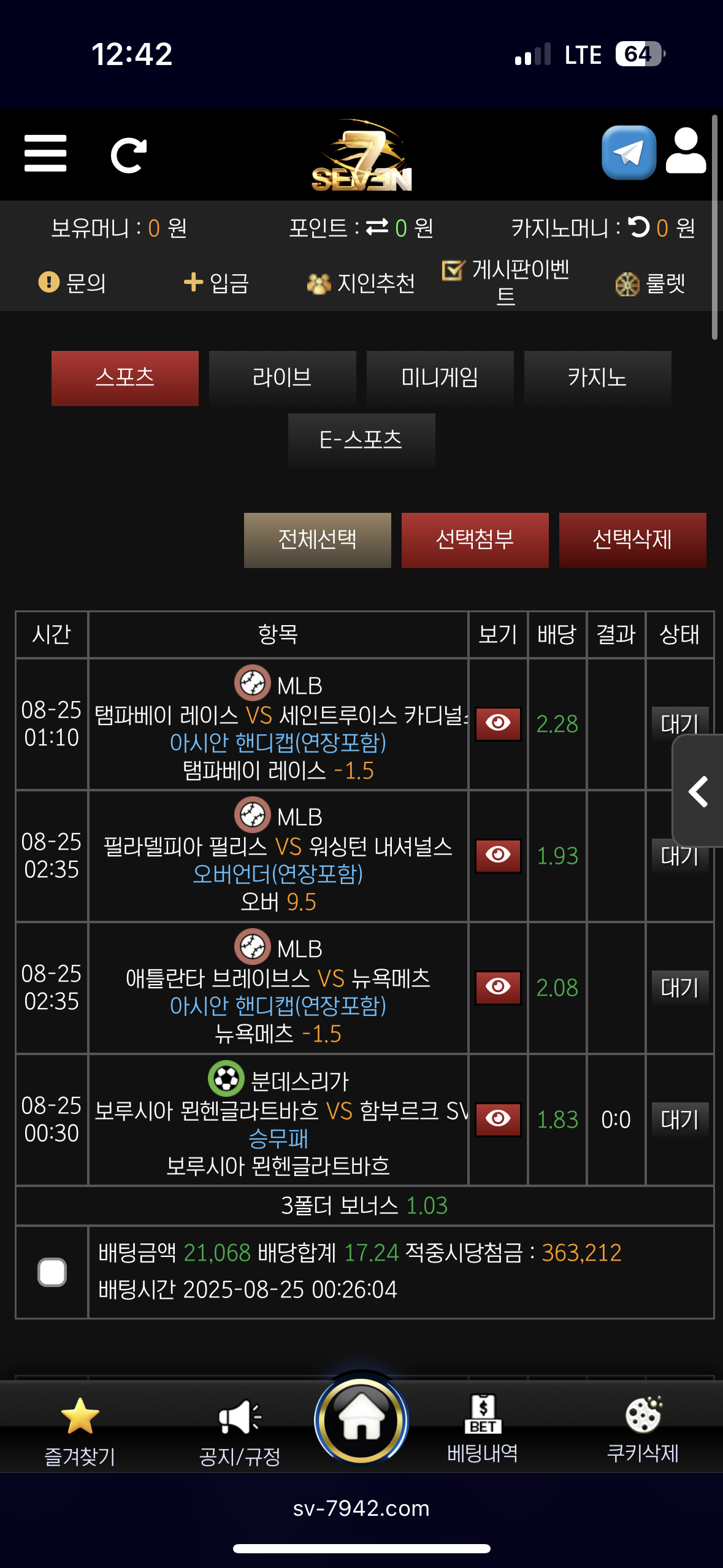Open the E-스포츠 tab
Screen dimensions: 723x1568
[361, 440]
